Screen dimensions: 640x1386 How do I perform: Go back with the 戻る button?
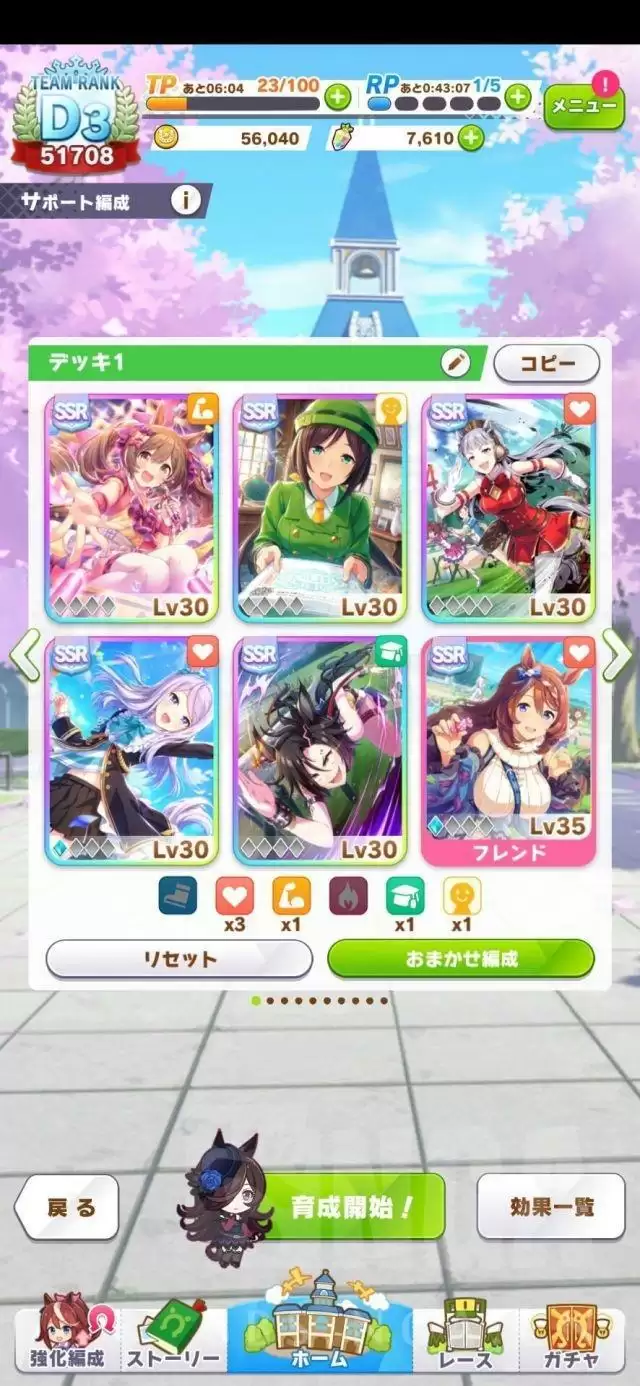coord(68,1207)
